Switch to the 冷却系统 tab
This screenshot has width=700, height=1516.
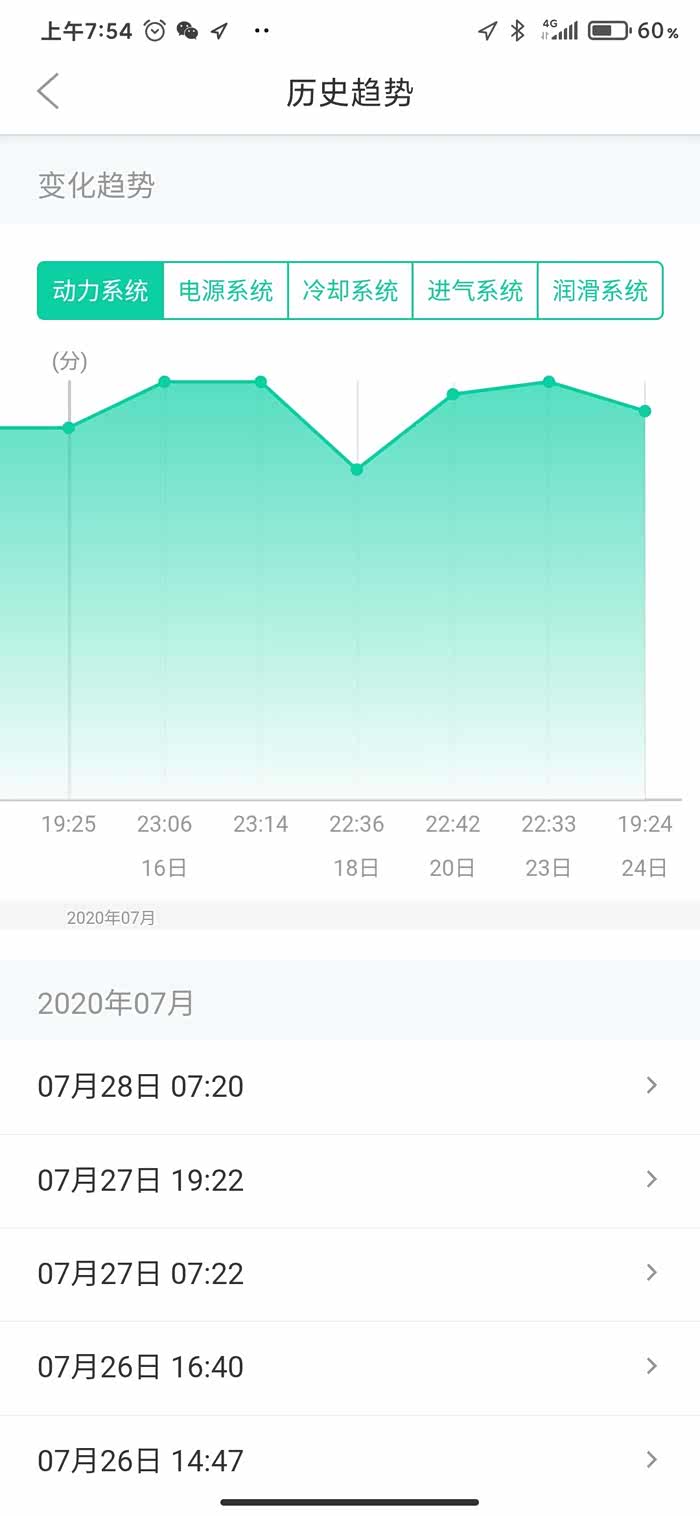point(350,291)
